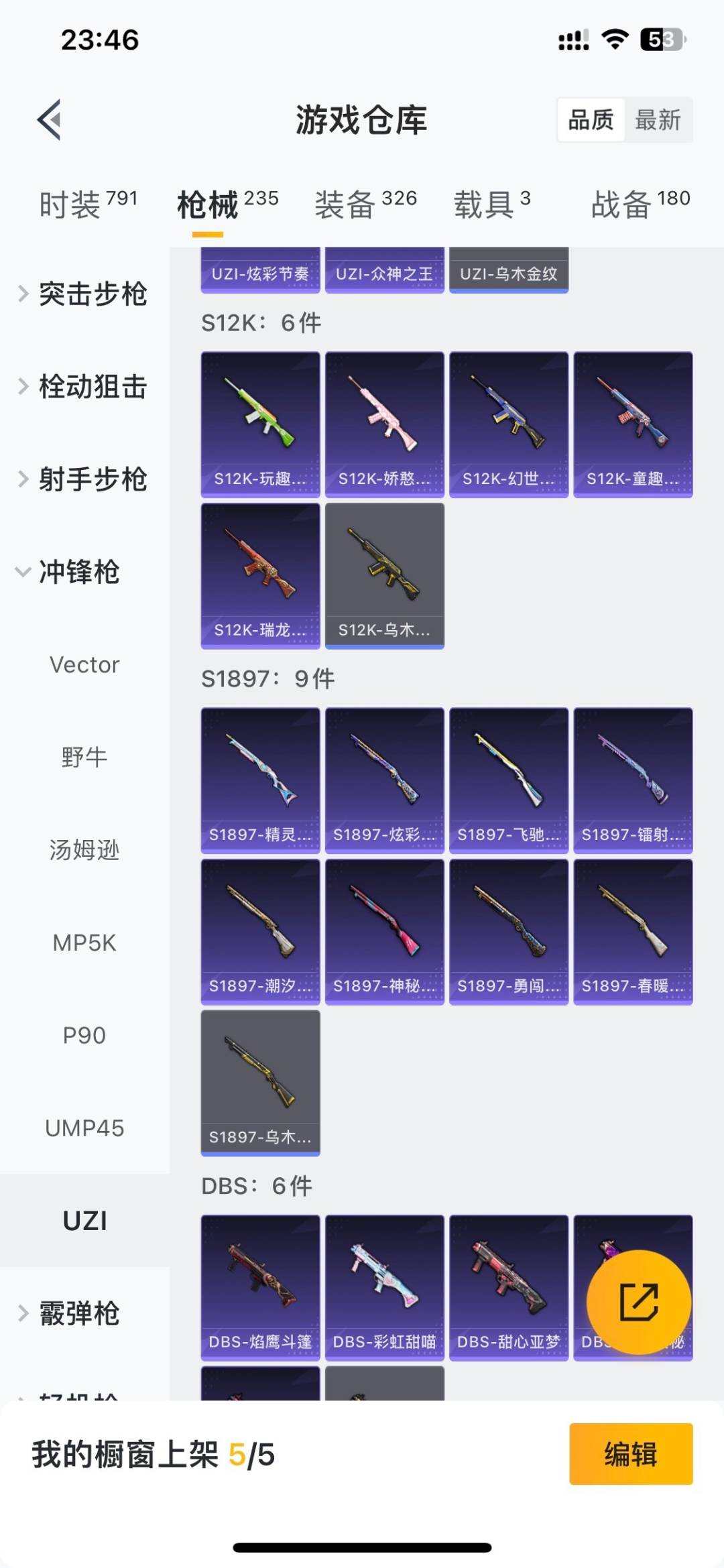This screenshot has width=724, height=1568.
Task: Expand the 突击步枪 category
Action: 94,294
